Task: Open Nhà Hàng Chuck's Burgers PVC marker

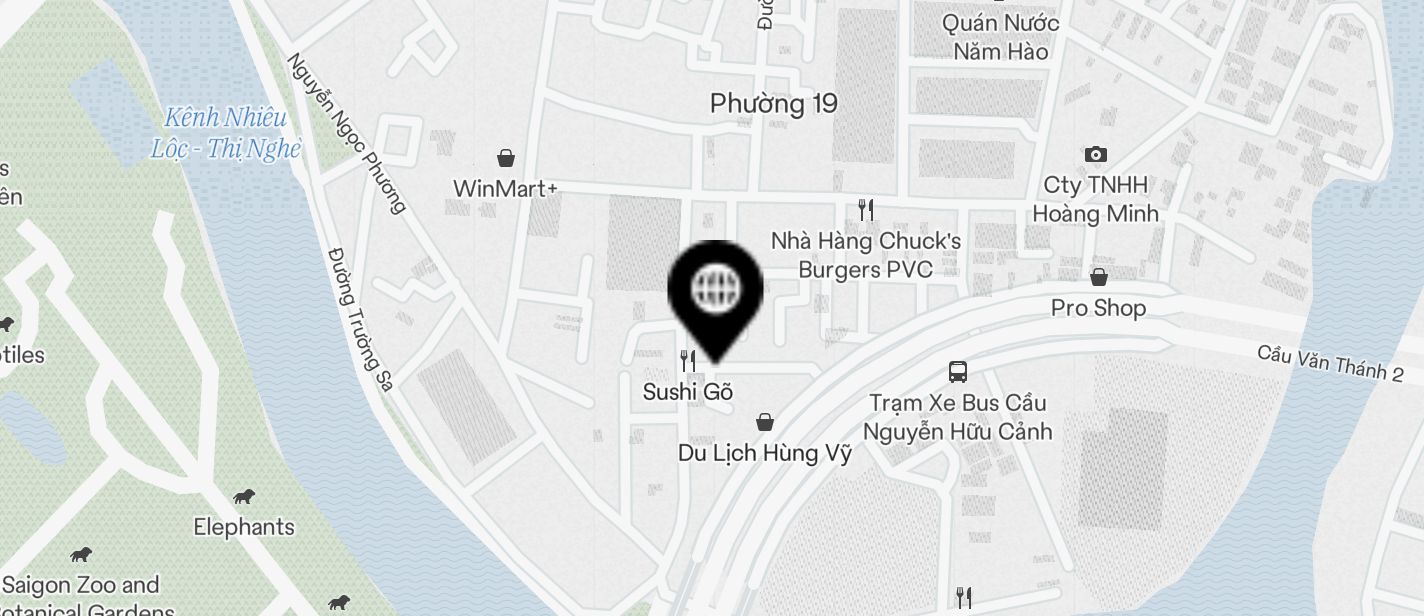Action: click(x=866, y=210)
